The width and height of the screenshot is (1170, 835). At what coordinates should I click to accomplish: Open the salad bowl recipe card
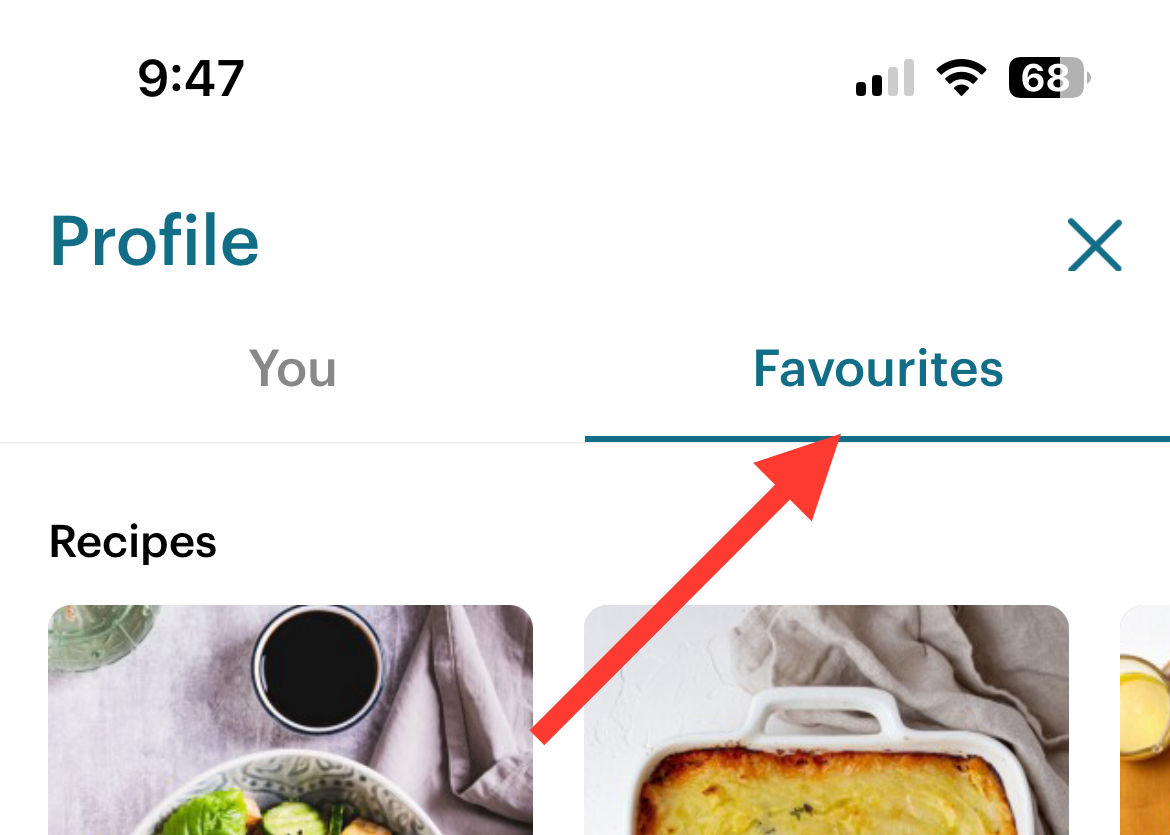coord(290,720)
